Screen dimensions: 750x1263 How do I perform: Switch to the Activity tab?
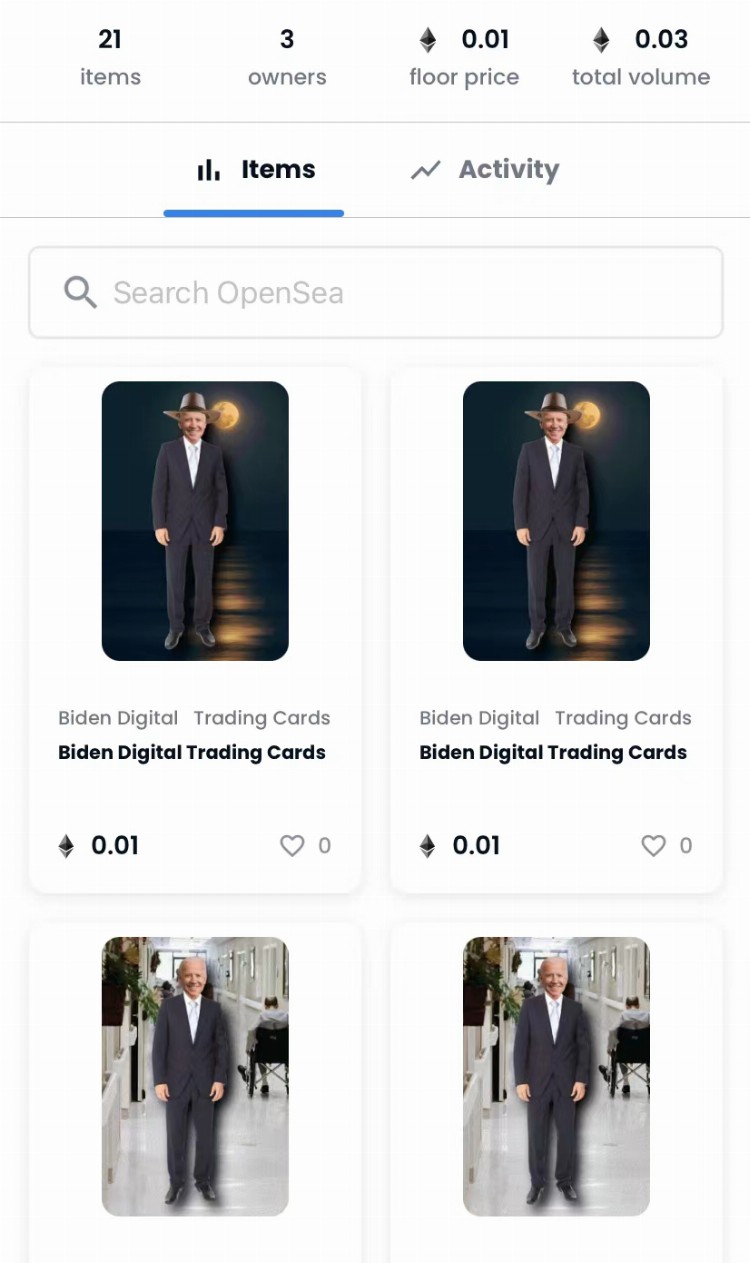(486, 170)
